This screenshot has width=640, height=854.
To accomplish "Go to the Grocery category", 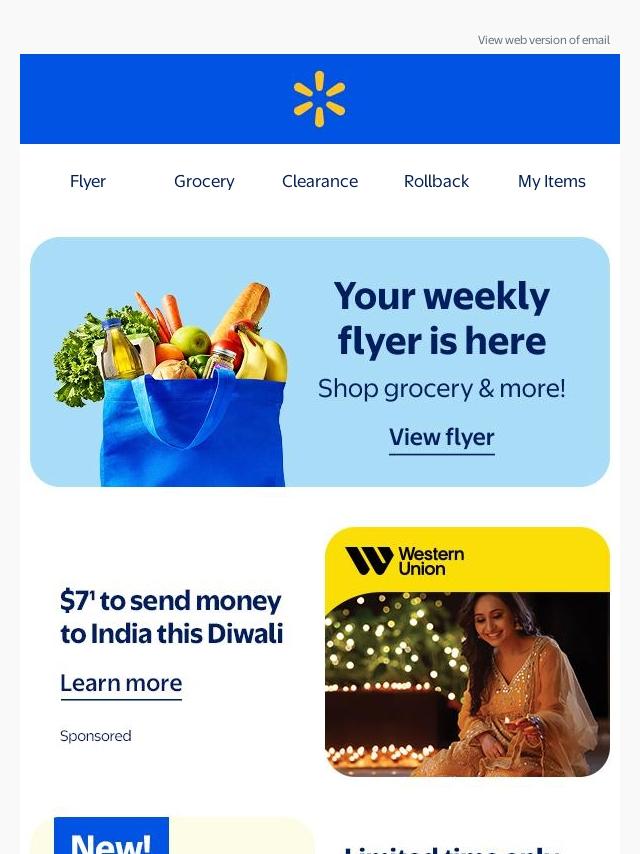I will click(204, 181).
